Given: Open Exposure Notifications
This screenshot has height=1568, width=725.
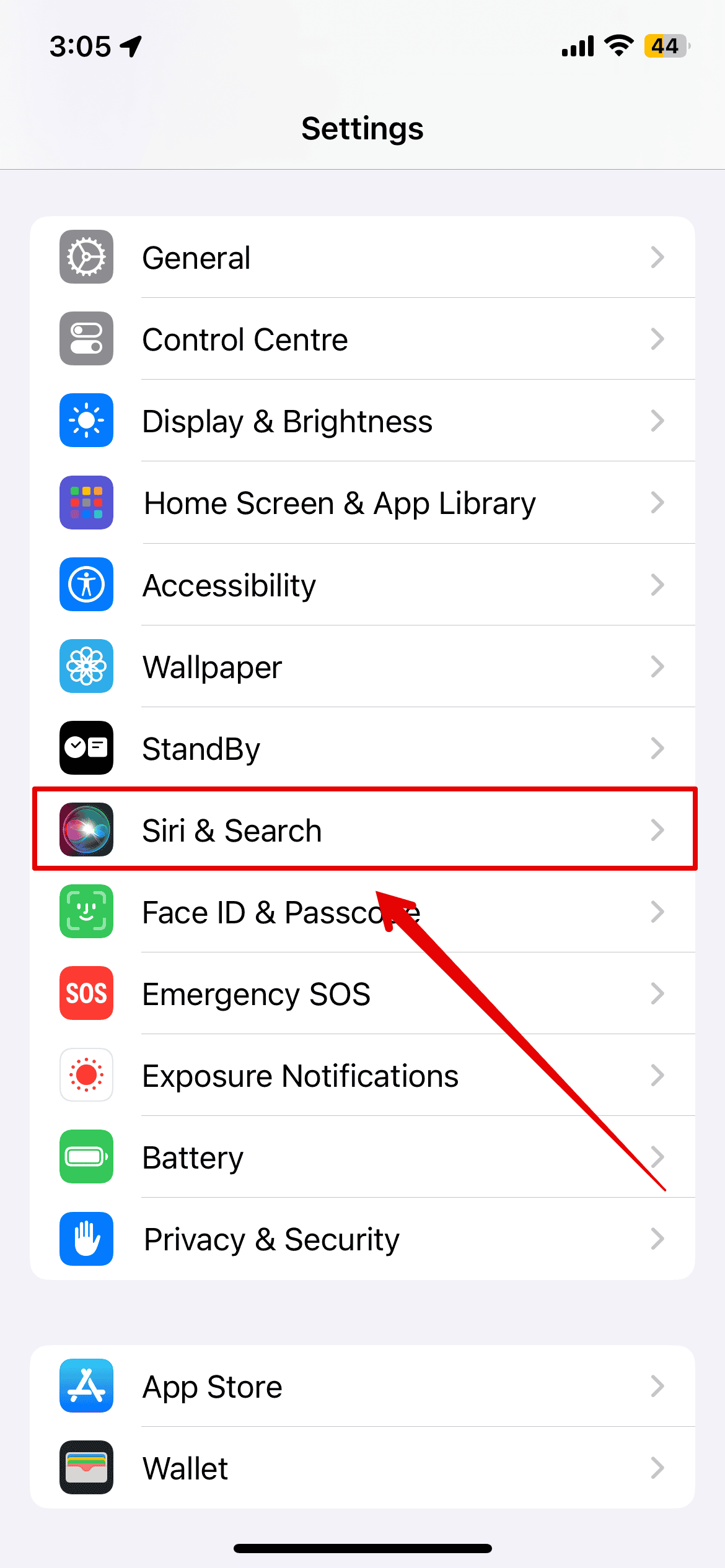Looking at the screenshot, I should click(x=362, y=1076).
